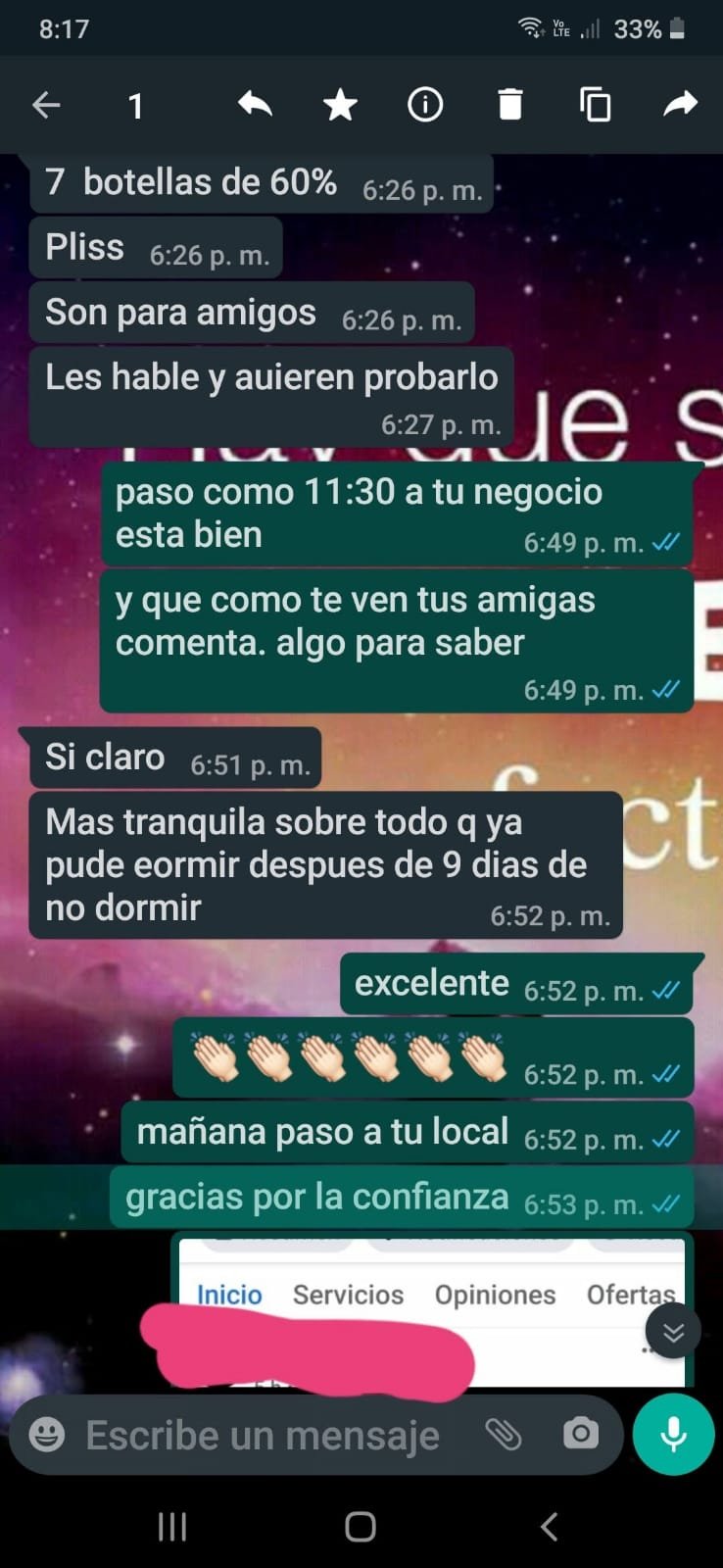Exit selection mode with the back arrow
This screenshot has width=723, height=1568.
[x=46, y=105]
